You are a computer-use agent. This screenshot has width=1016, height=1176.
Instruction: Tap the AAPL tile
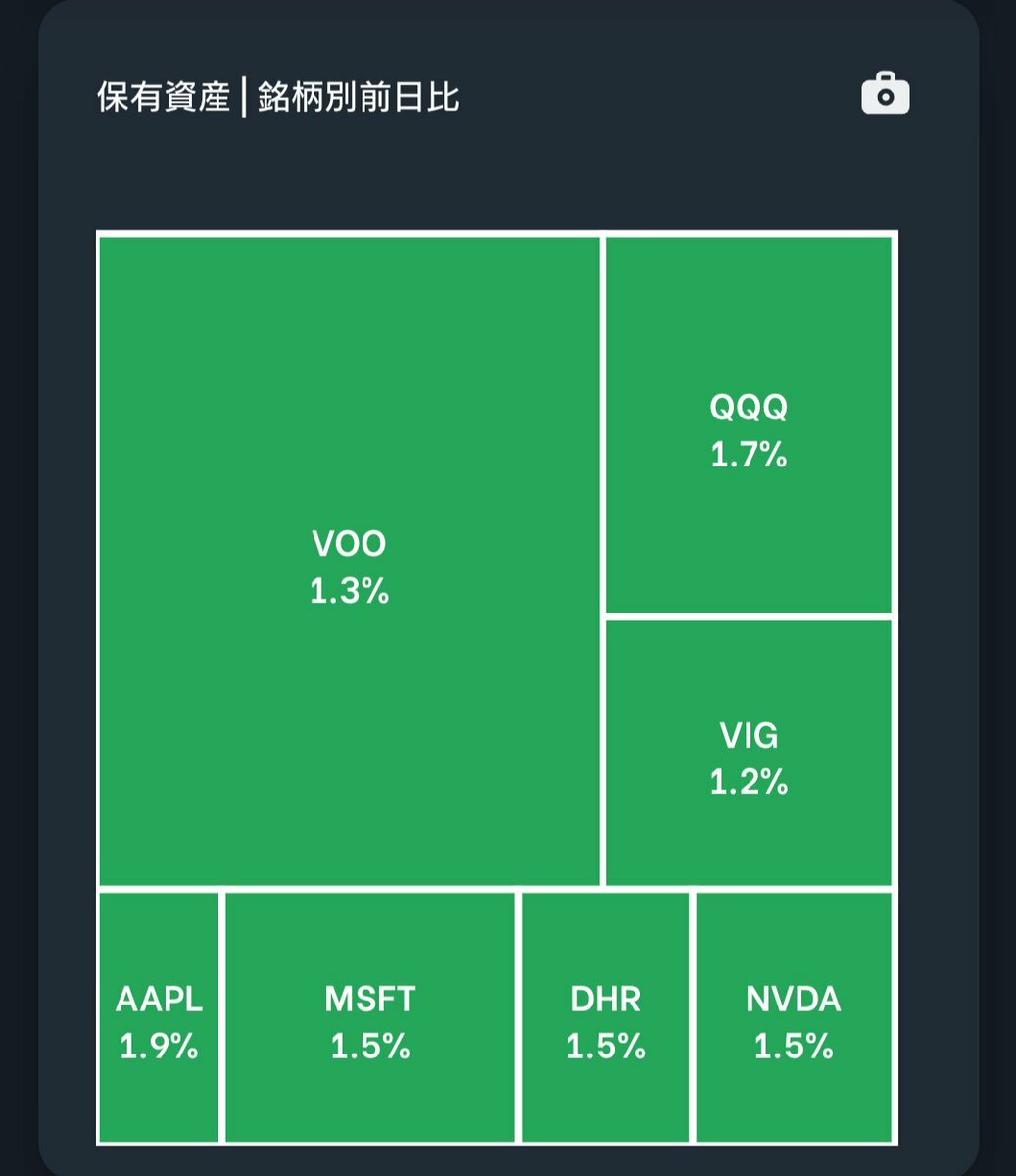click(x=159, y=1017)
